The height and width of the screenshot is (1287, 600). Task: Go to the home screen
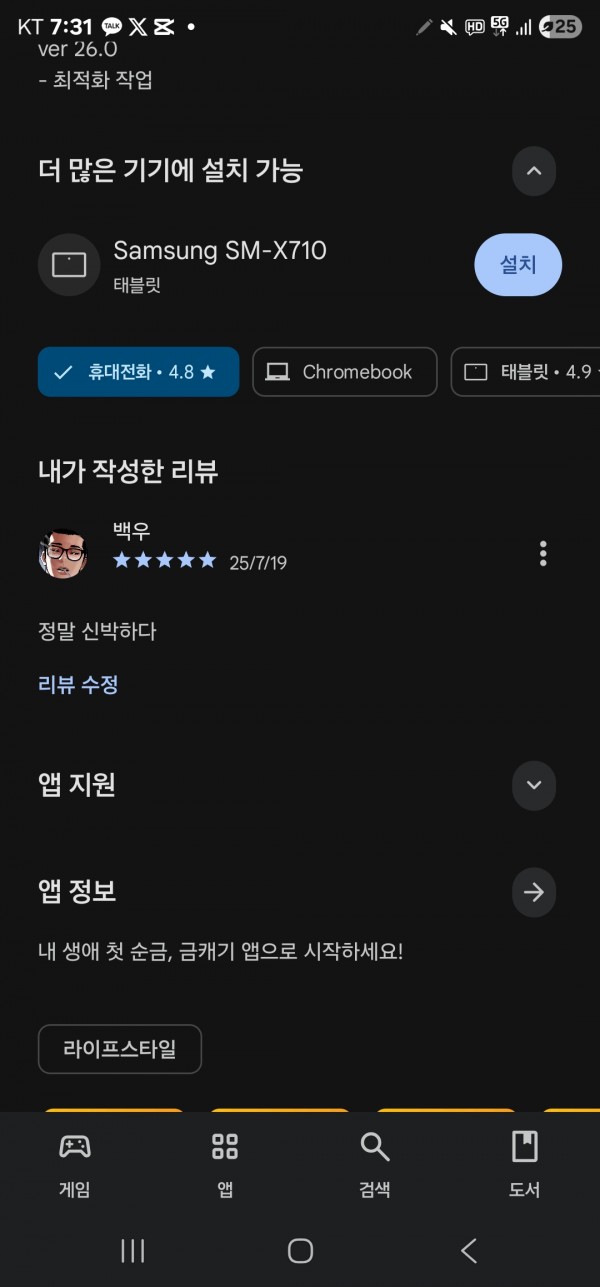click(300, 1250)
